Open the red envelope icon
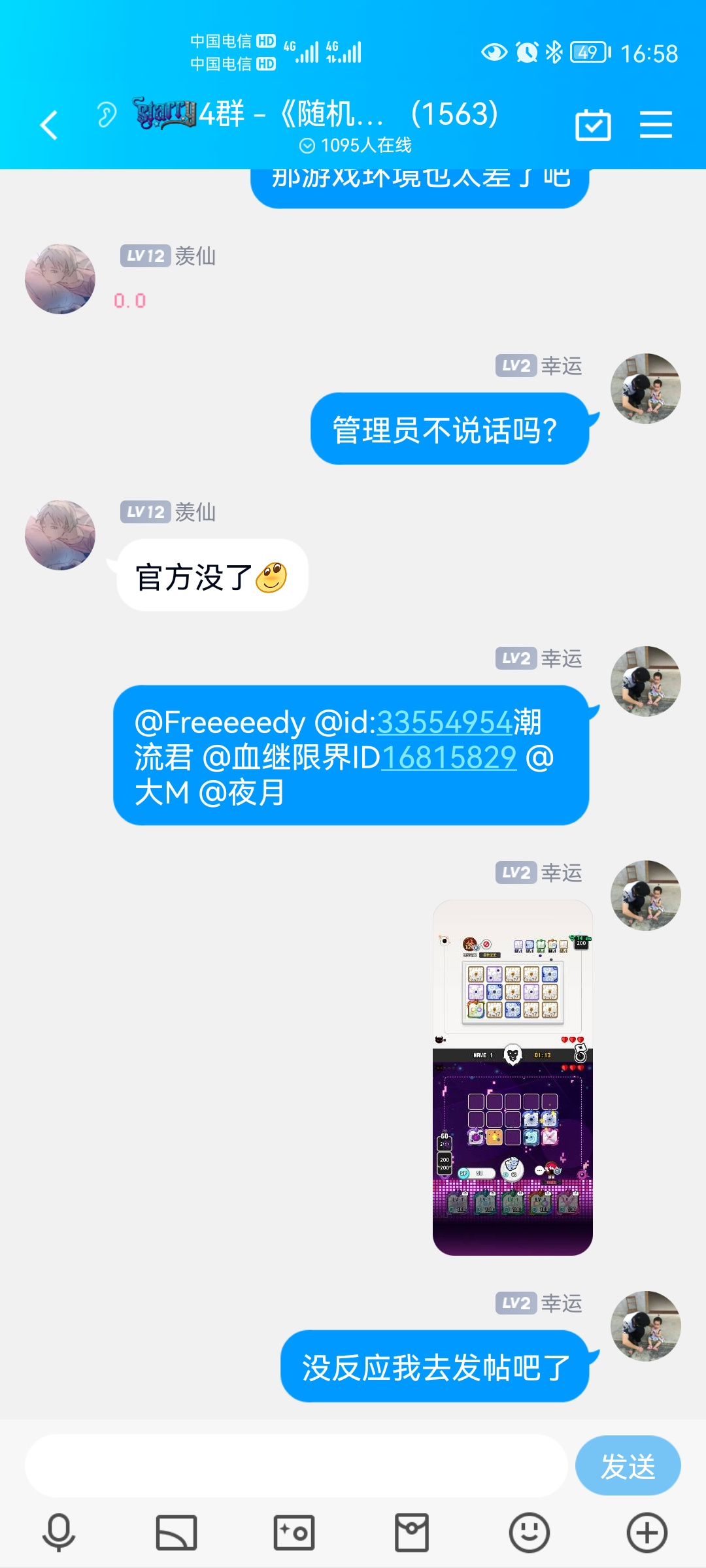 tap(412, 1532)
